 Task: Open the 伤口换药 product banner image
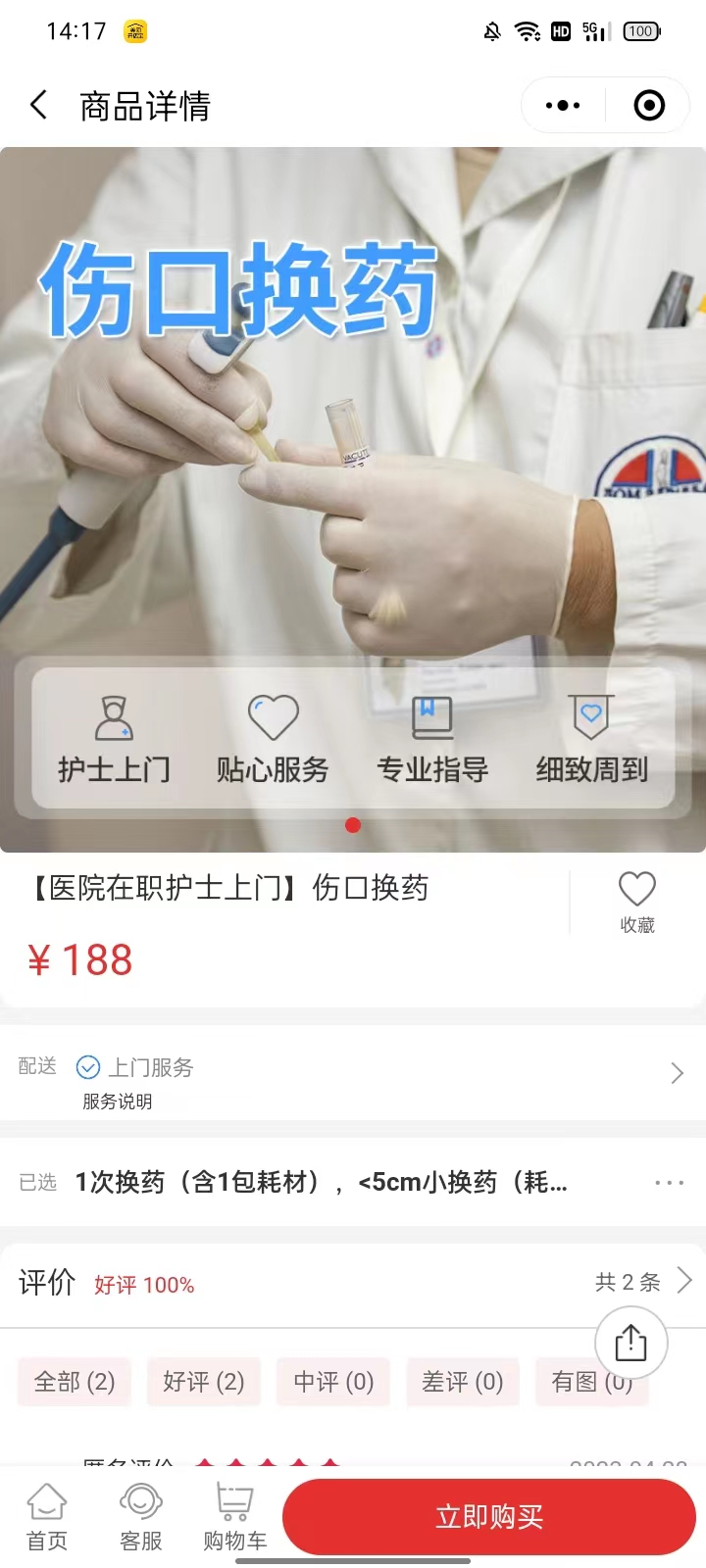[x=353, y=441]
